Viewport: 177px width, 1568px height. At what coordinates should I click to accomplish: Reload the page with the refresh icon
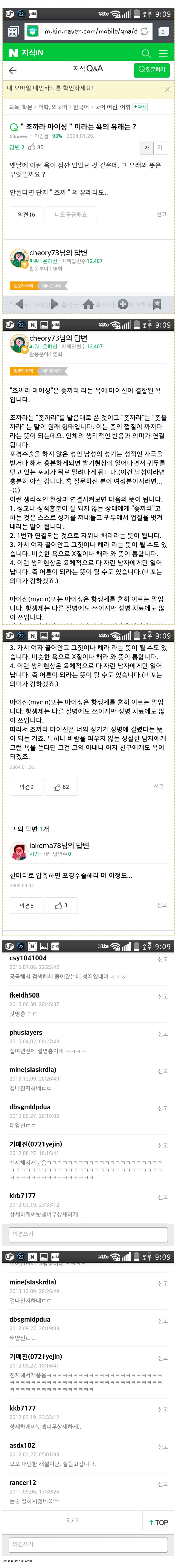pos(144,31)
